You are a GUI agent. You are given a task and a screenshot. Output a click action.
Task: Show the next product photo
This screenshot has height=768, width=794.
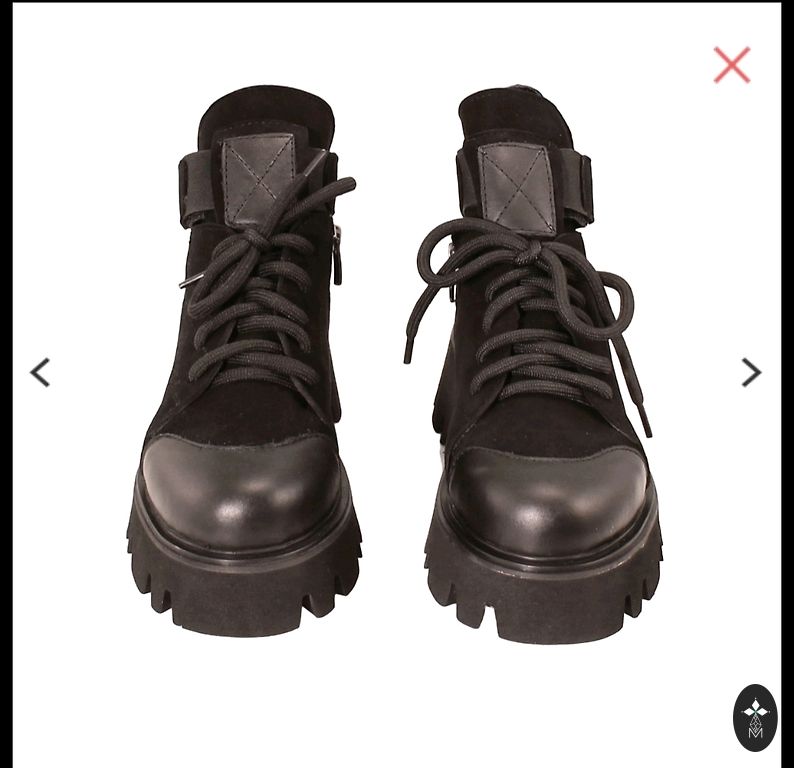coord(751,372)
